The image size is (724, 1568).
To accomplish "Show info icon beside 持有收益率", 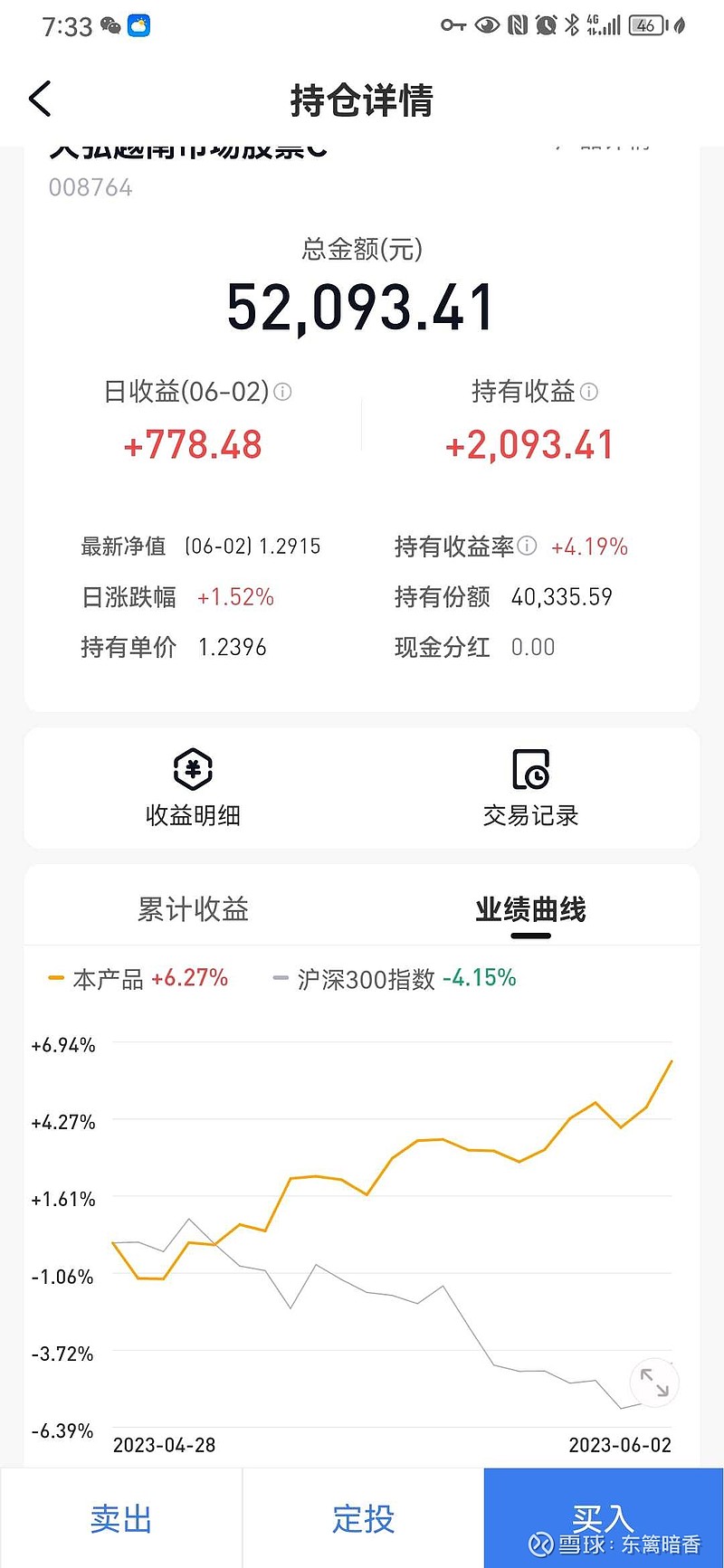I will click(527, 546).
